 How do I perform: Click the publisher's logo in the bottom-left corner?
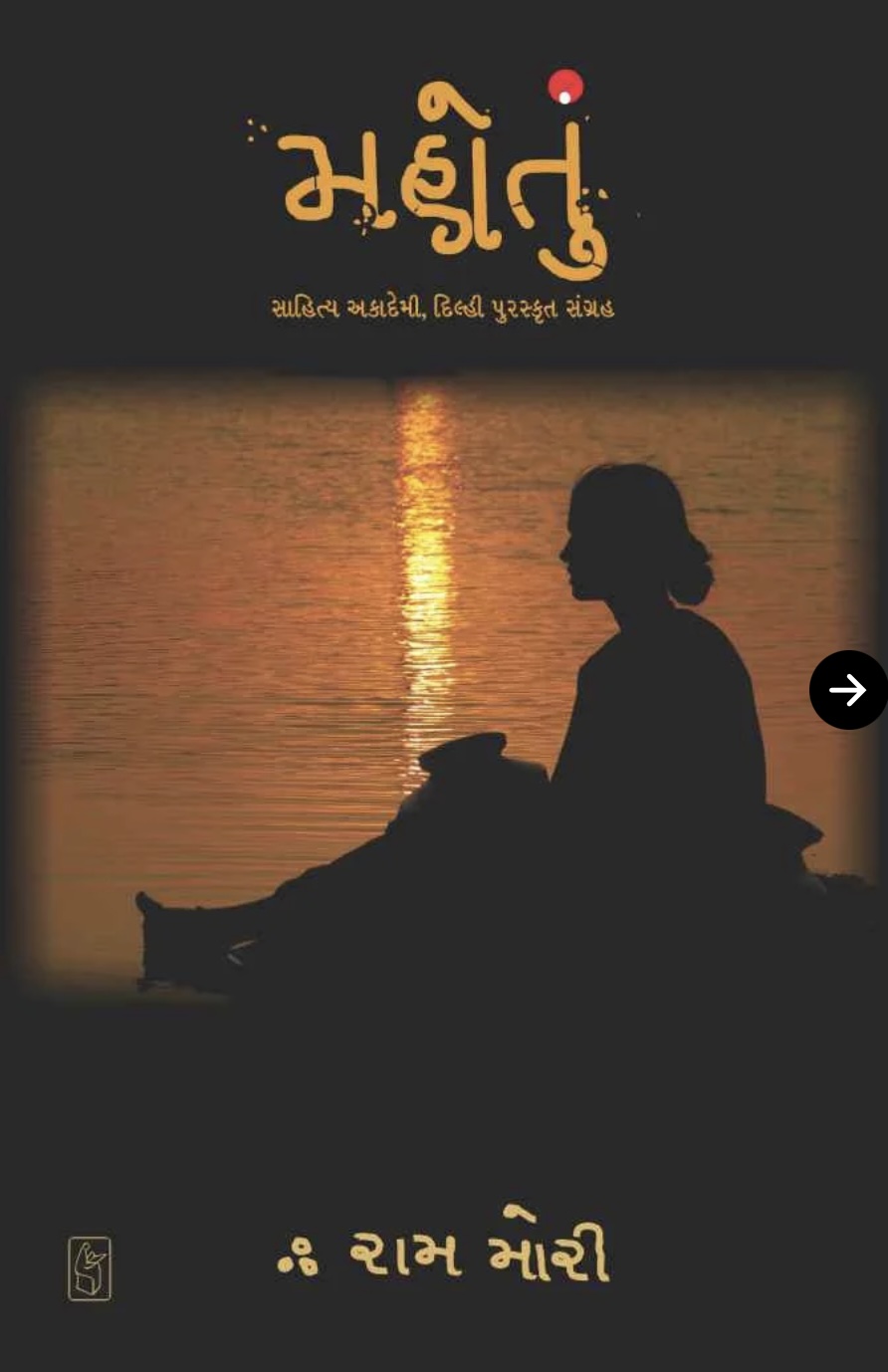coord(90,1268)
